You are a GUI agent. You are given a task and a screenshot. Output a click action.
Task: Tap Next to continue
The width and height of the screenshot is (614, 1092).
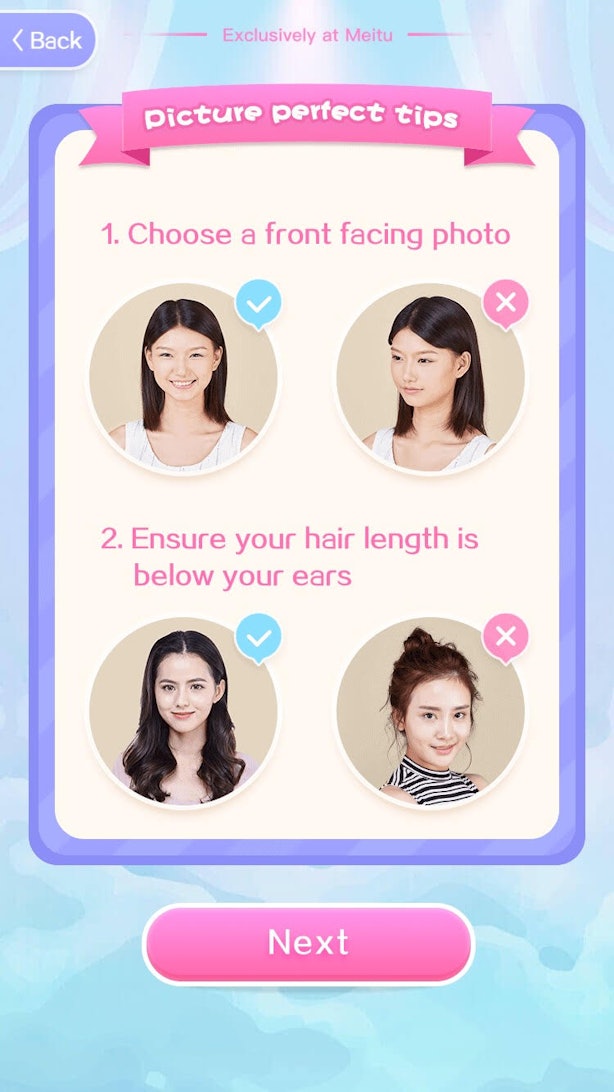308,944
